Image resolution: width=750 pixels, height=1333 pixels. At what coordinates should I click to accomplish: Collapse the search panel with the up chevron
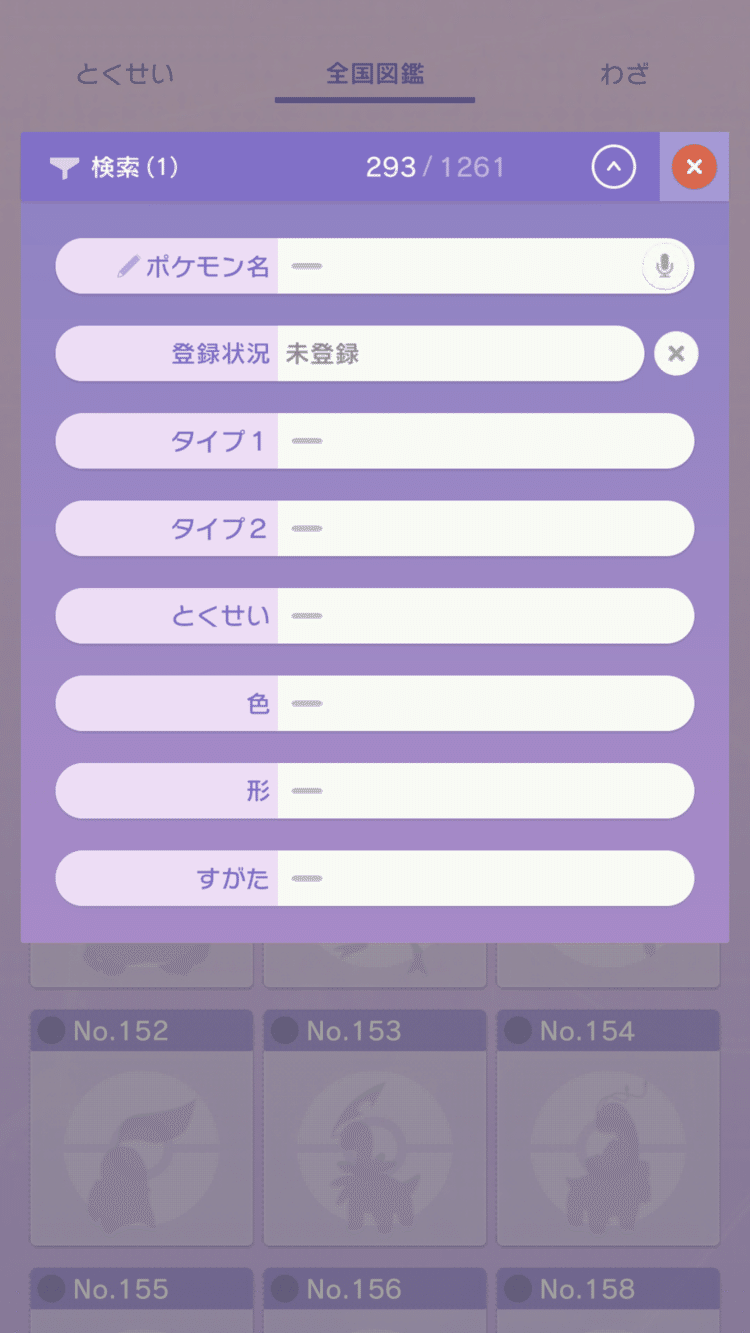click(x=614, y=167)
